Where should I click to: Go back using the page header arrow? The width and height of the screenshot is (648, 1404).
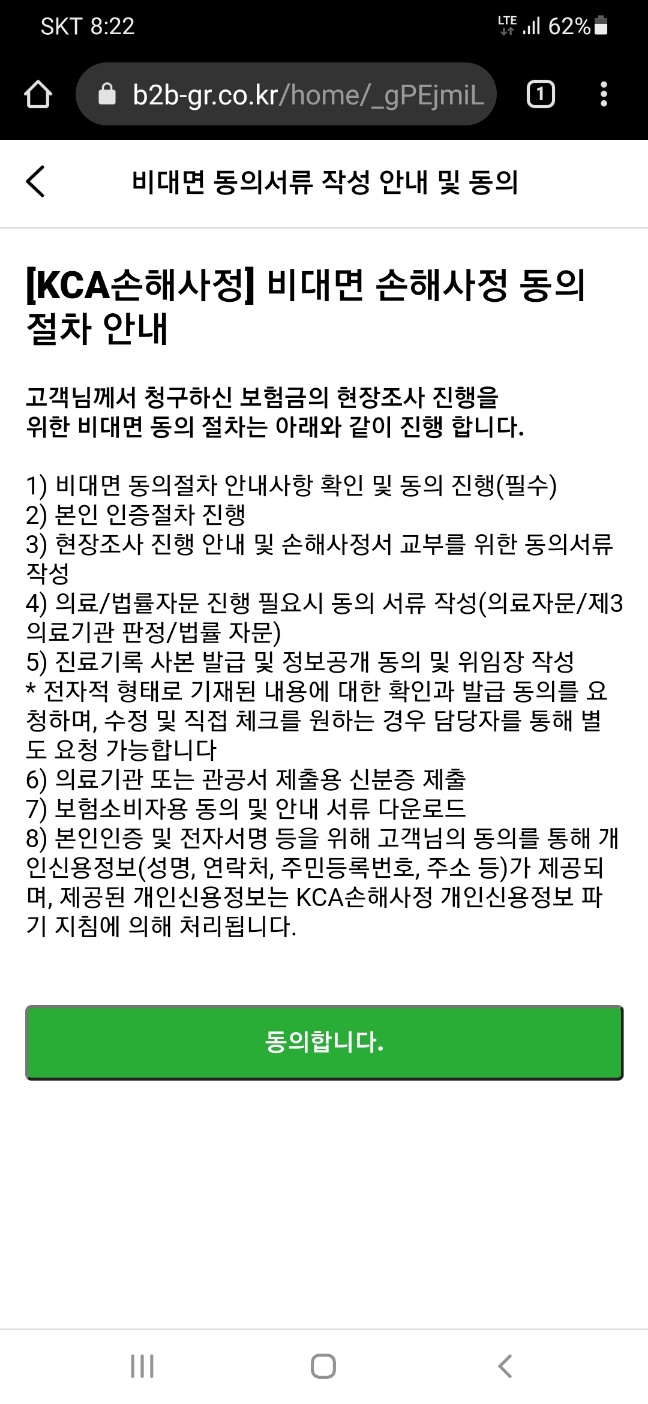[36, 181]
